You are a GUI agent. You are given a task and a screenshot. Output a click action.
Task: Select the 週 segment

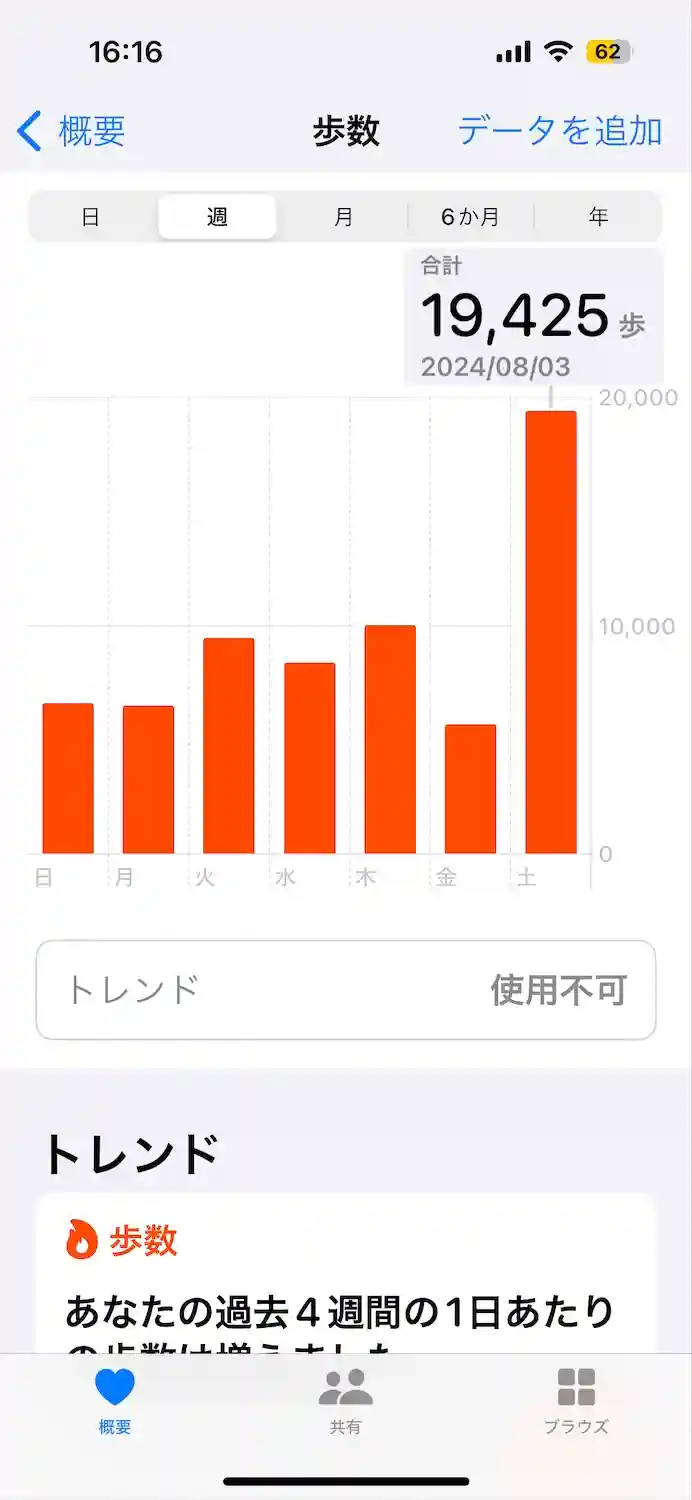[217, 217]
